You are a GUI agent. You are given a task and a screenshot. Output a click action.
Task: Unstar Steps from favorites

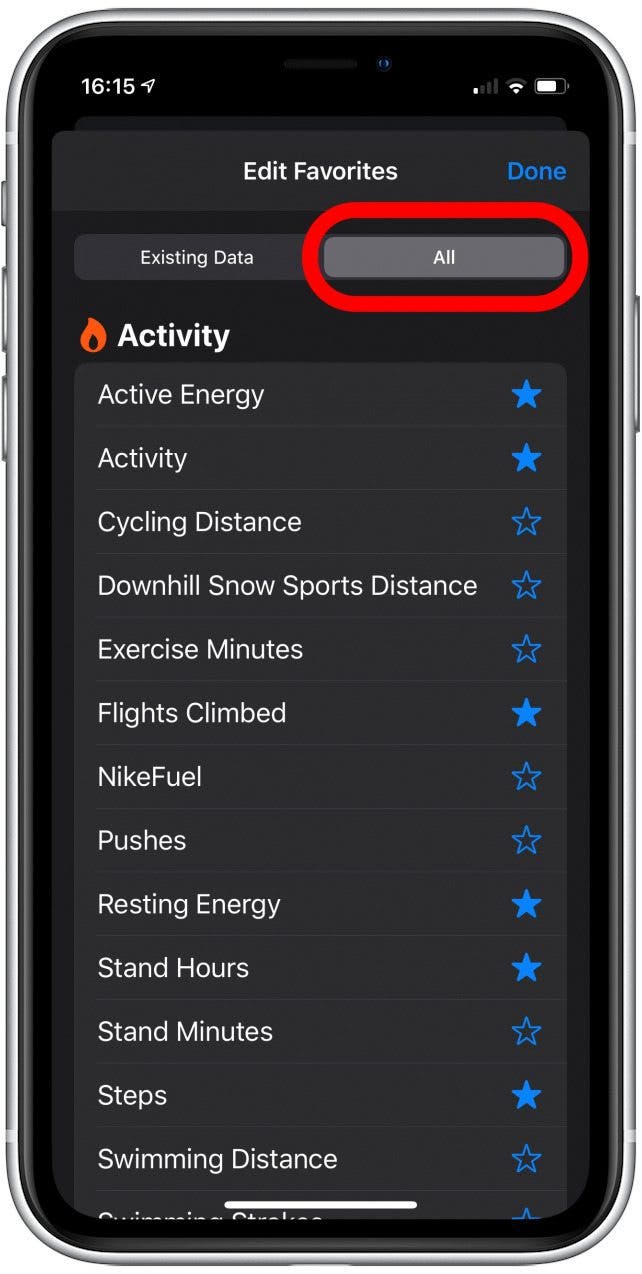click(x=526, y=1095)
